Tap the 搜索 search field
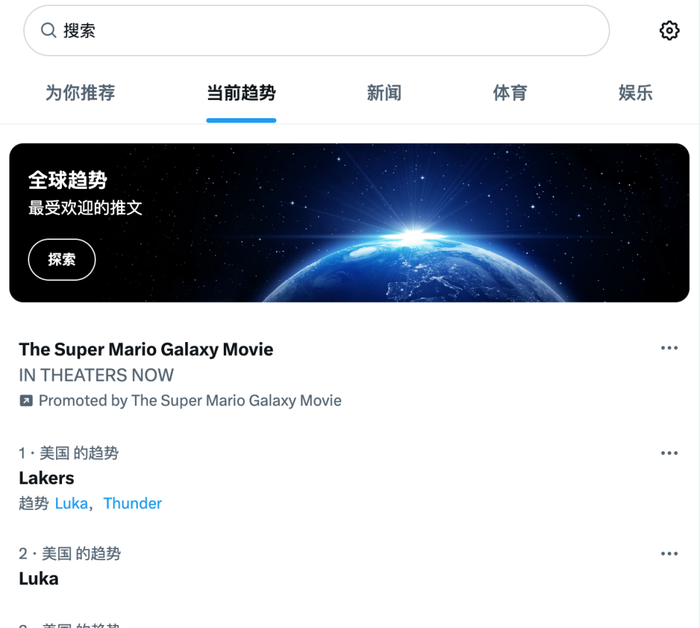 tap(316, 31)
